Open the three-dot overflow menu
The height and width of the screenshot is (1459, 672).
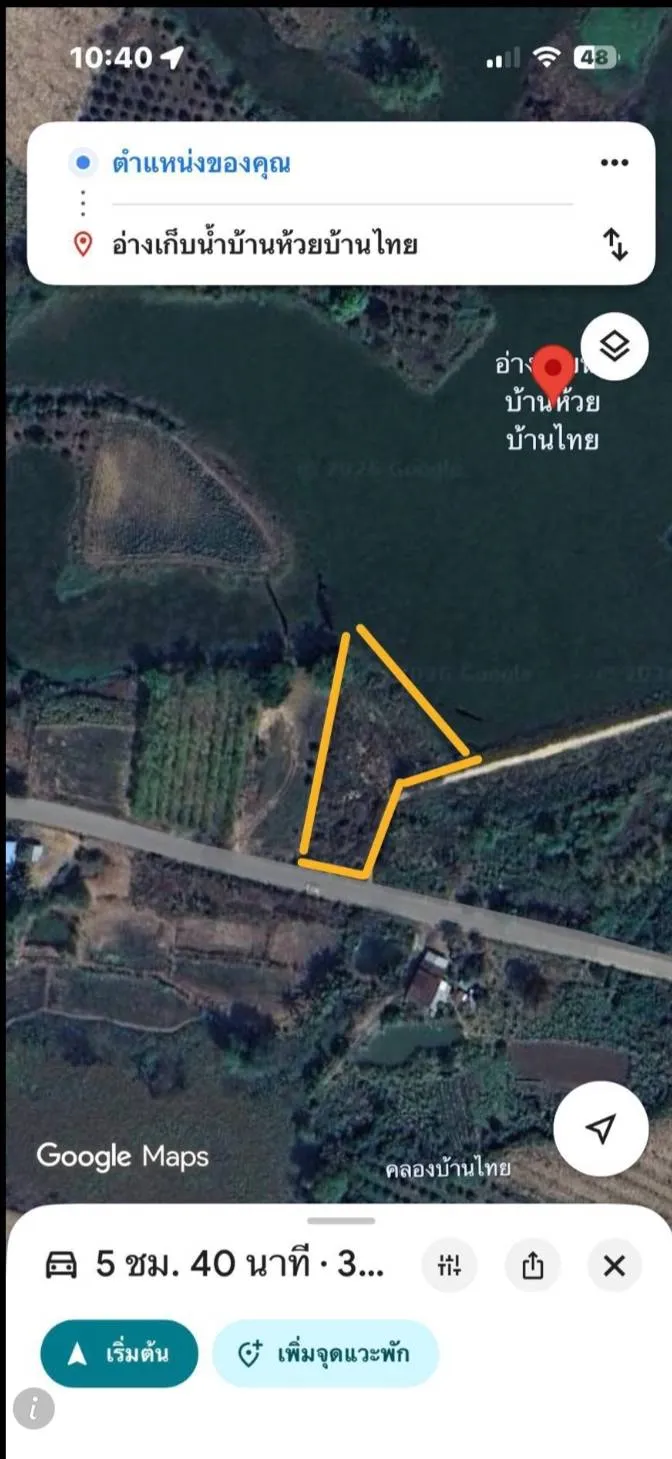pos(614,163)
